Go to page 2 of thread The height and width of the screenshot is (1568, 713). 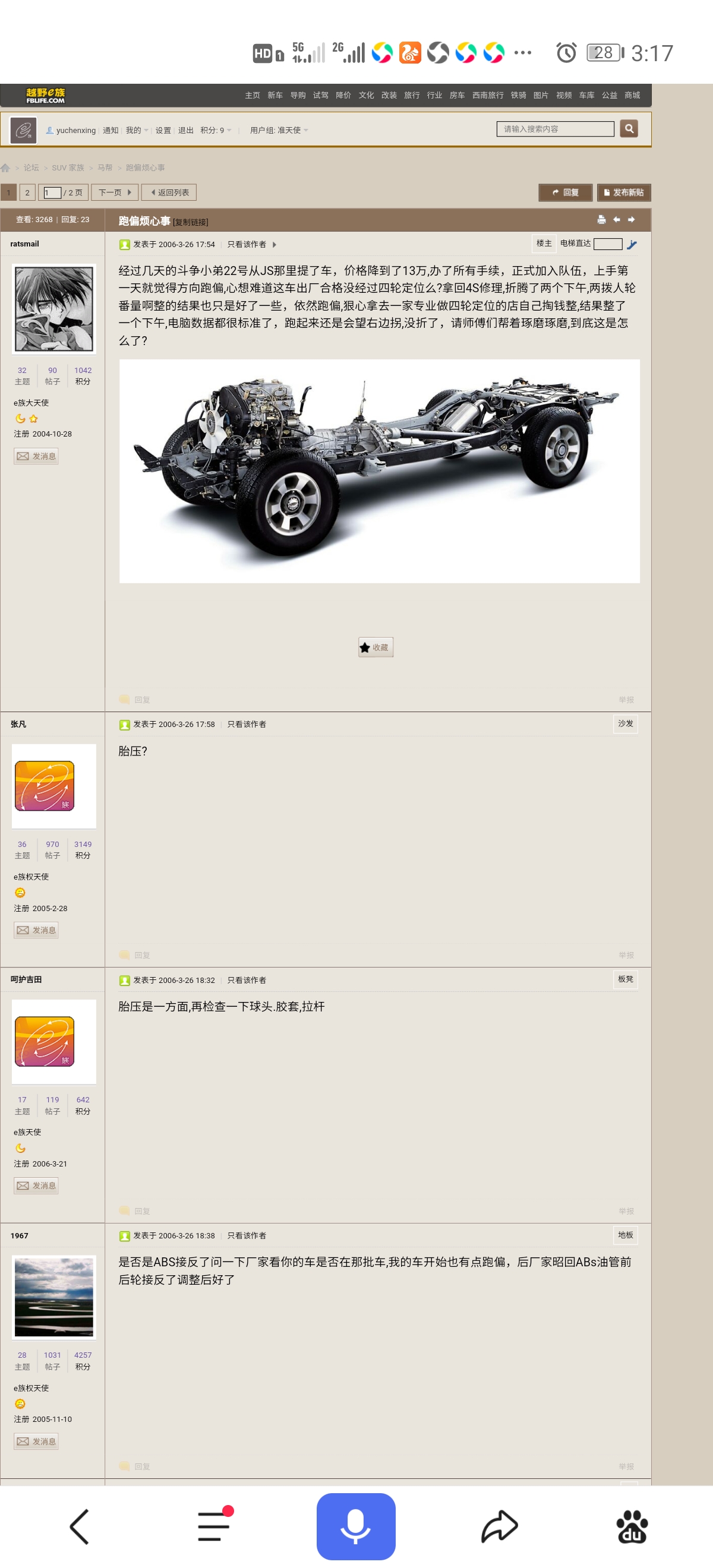pos(27,192)
